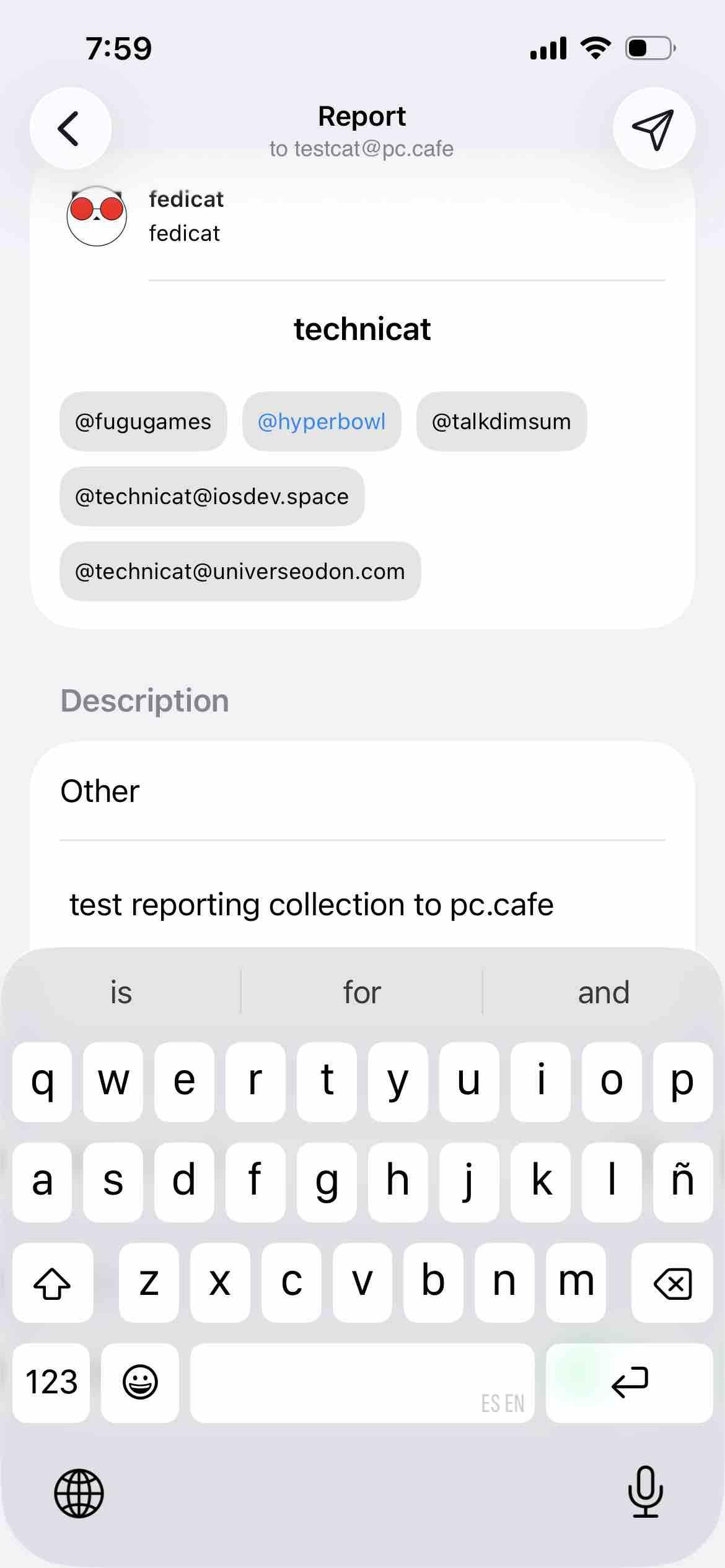This screenshot has width=725, height=1568.
Task: Start dictation with the microphone icon
Action: 645,1492
